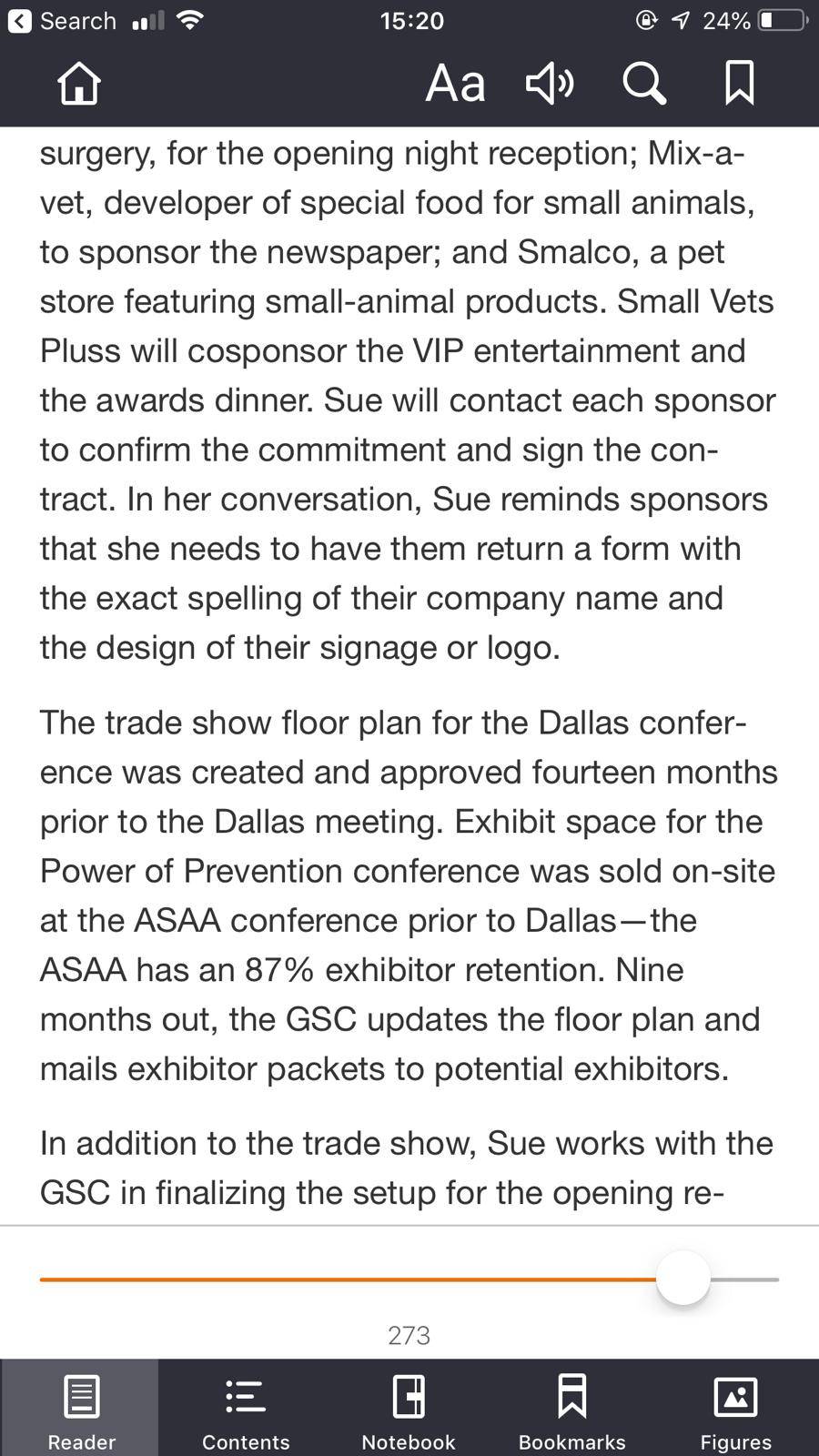Viewport: 819px width, 1456px height.
Task: Return to Search via the back arrow
Action: pos(20,21)
